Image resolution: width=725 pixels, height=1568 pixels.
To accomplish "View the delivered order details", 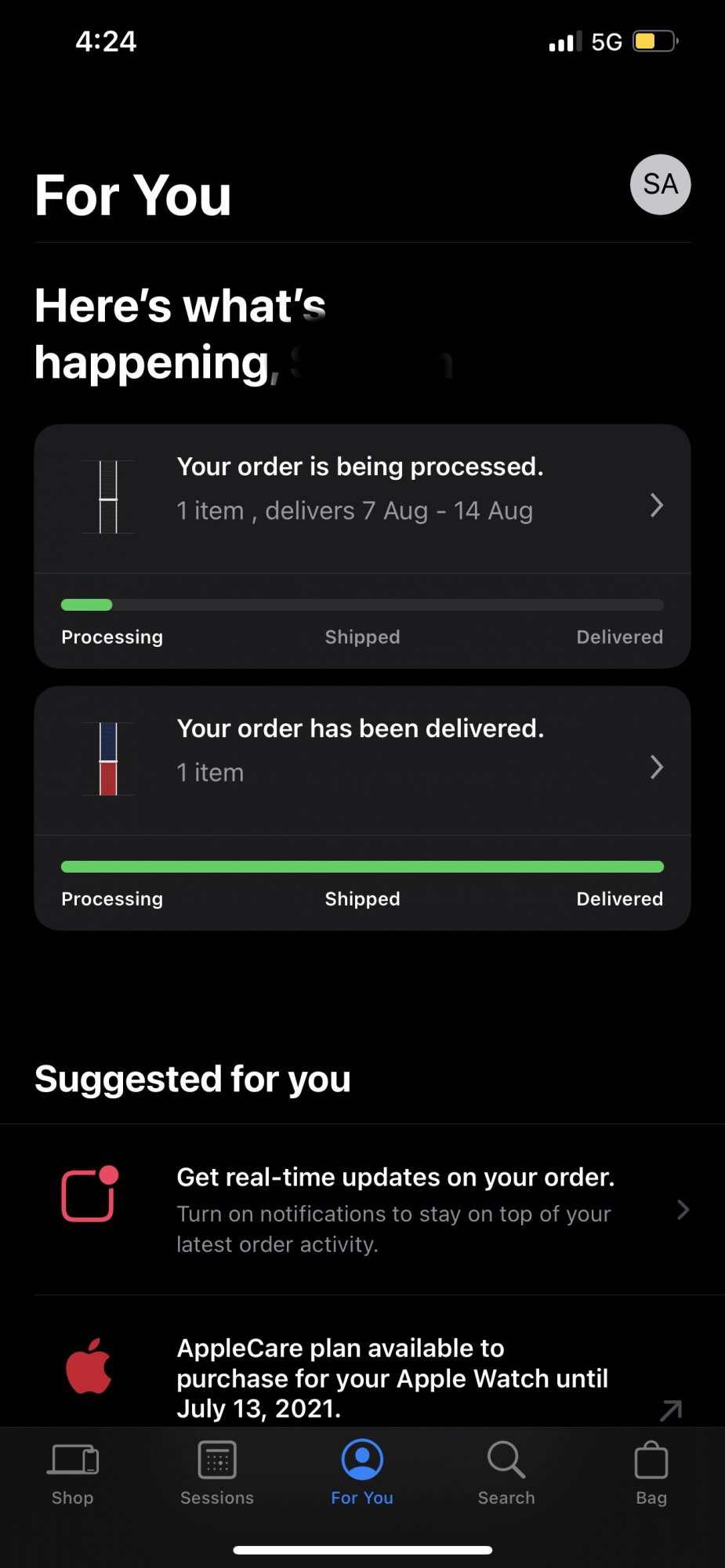I will coord(362,808).
